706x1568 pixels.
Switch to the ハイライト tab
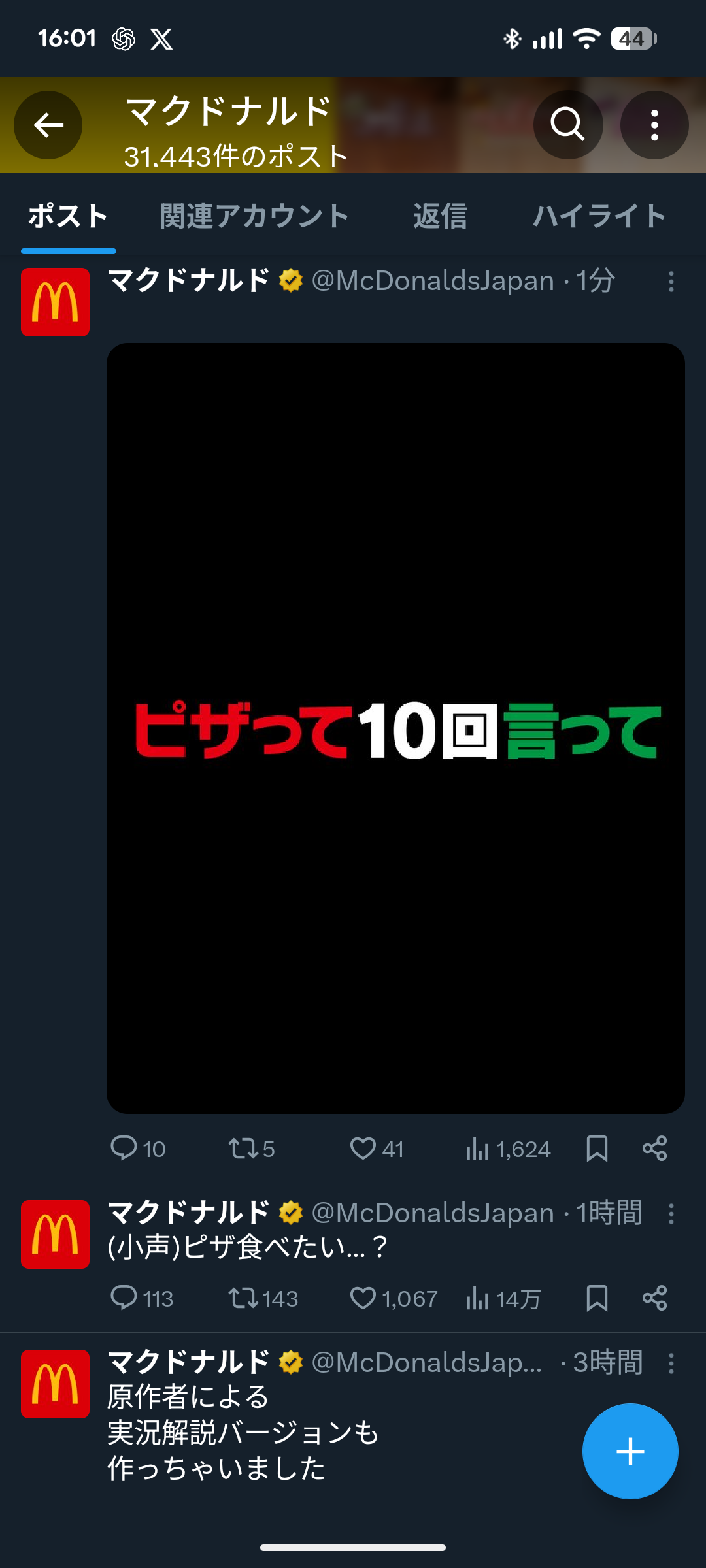[x=599, y=216]
